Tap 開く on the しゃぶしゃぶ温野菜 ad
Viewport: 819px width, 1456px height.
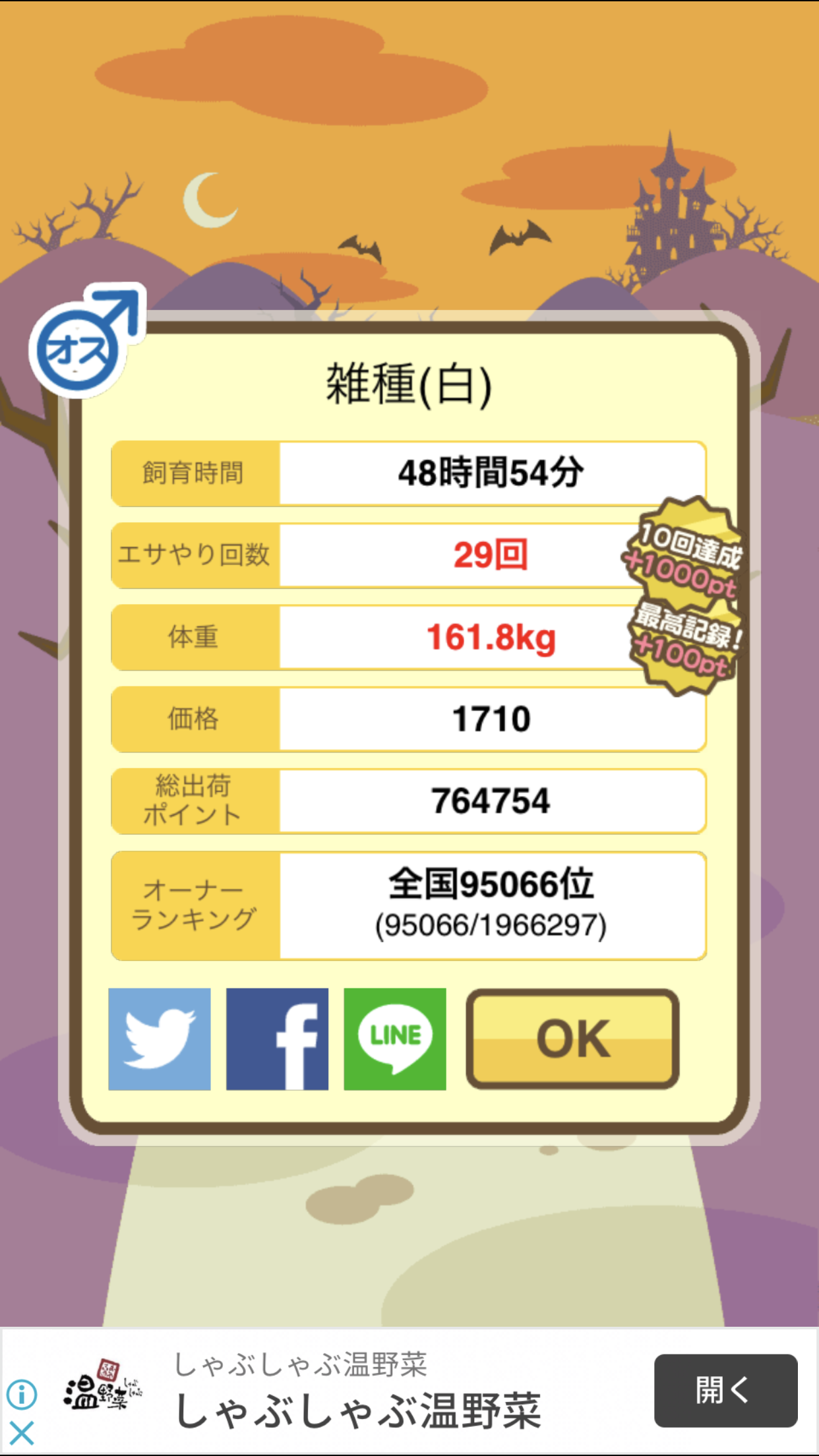[725, 1391]
